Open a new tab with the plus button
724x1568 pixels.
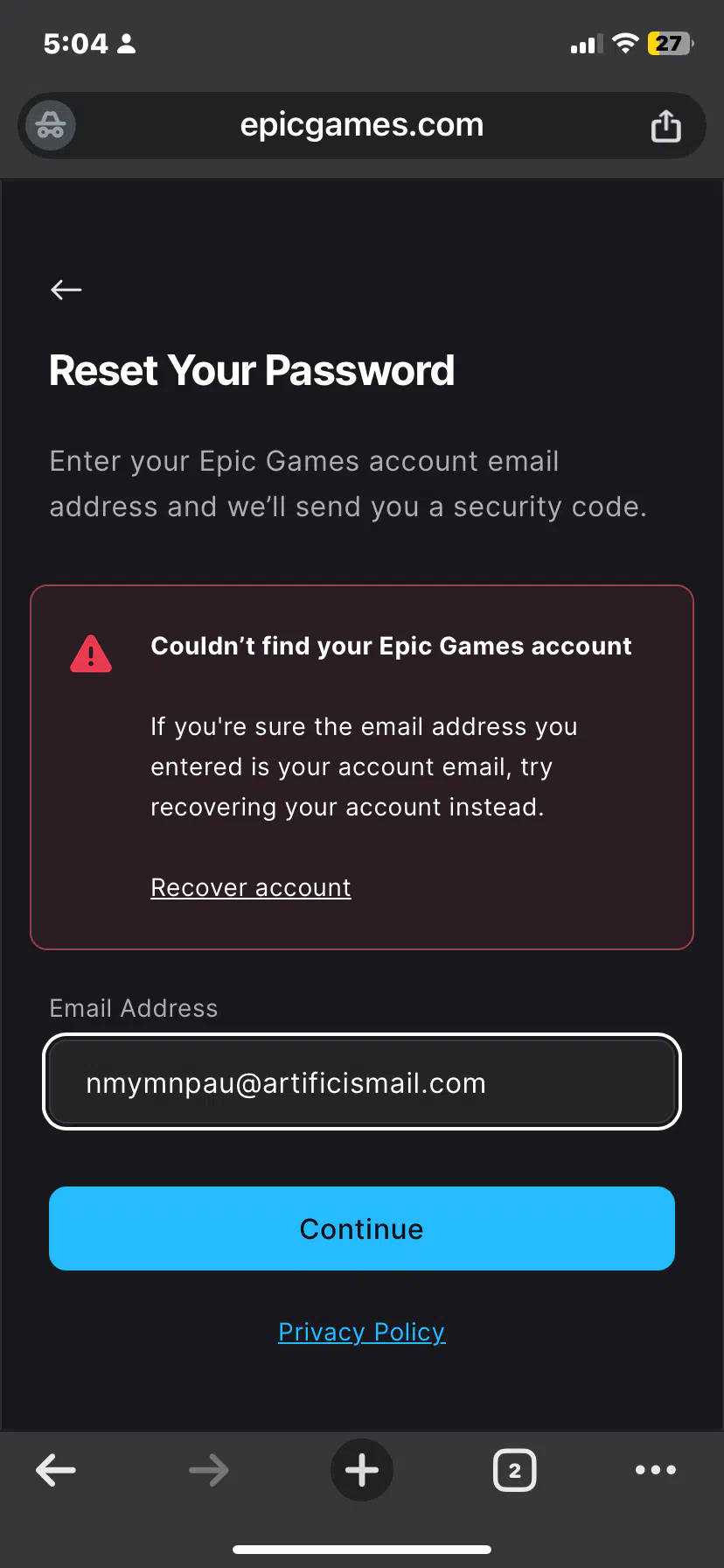point(362,1470)
